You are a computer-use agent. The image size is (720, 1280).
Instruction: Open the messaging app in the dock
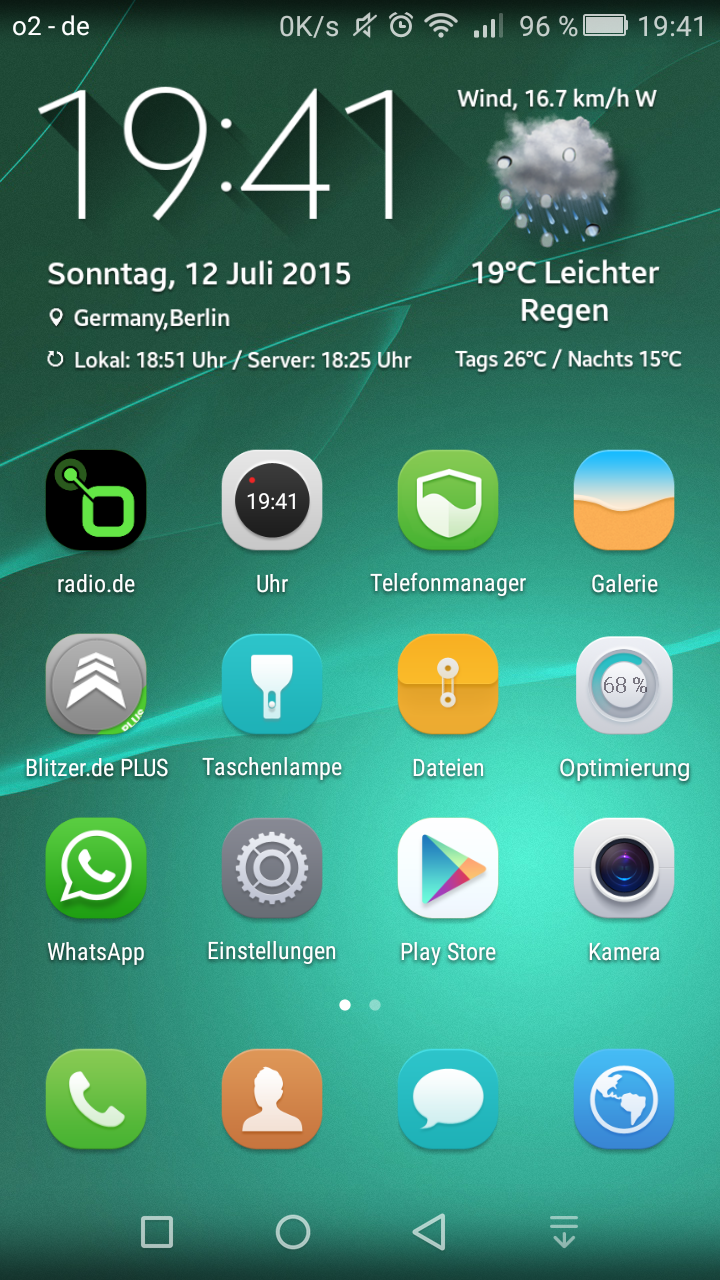pos(448,1099)
